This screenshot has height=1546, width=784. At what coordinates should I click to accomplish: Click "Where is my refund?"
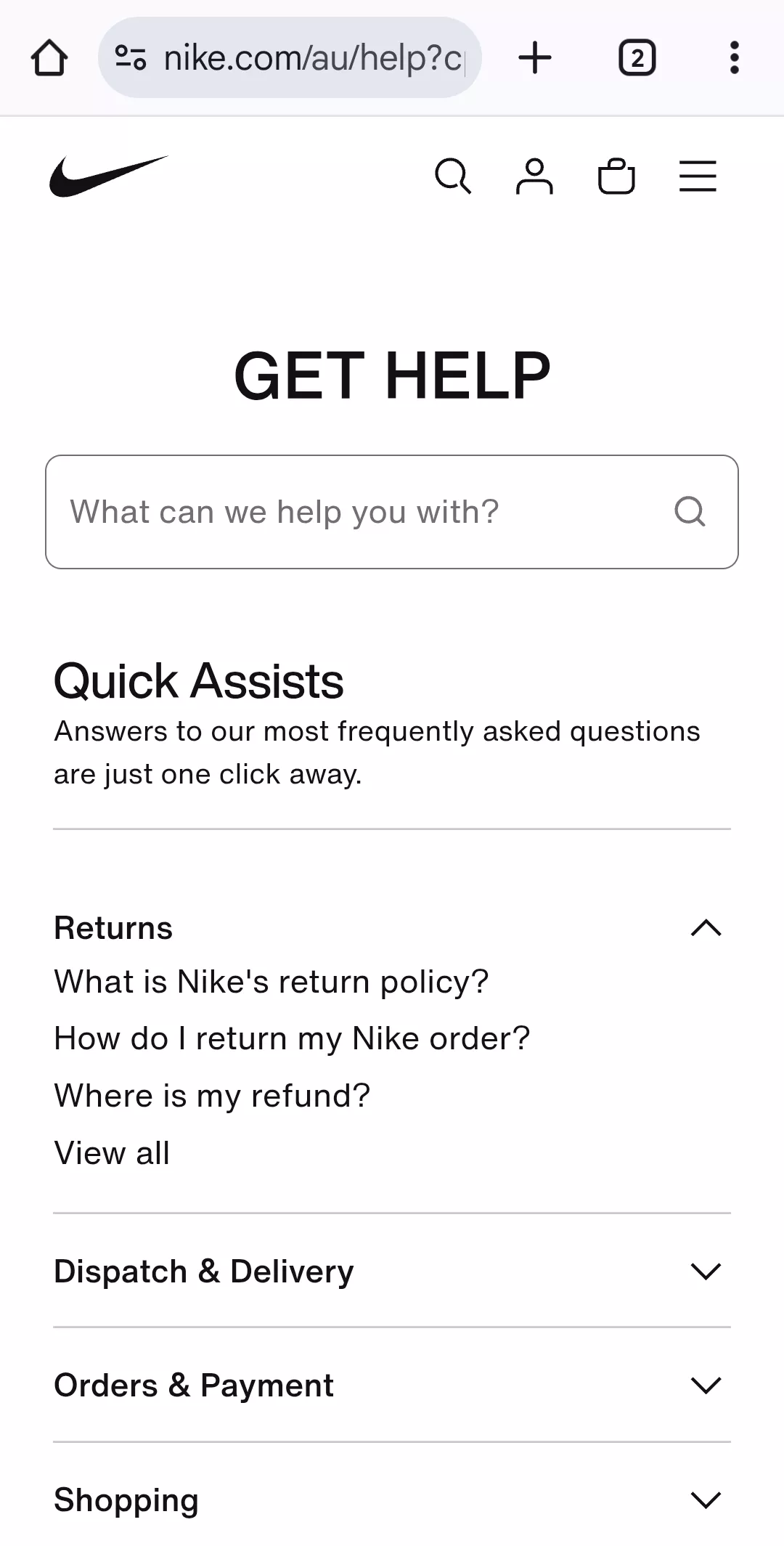(212, 1095)
